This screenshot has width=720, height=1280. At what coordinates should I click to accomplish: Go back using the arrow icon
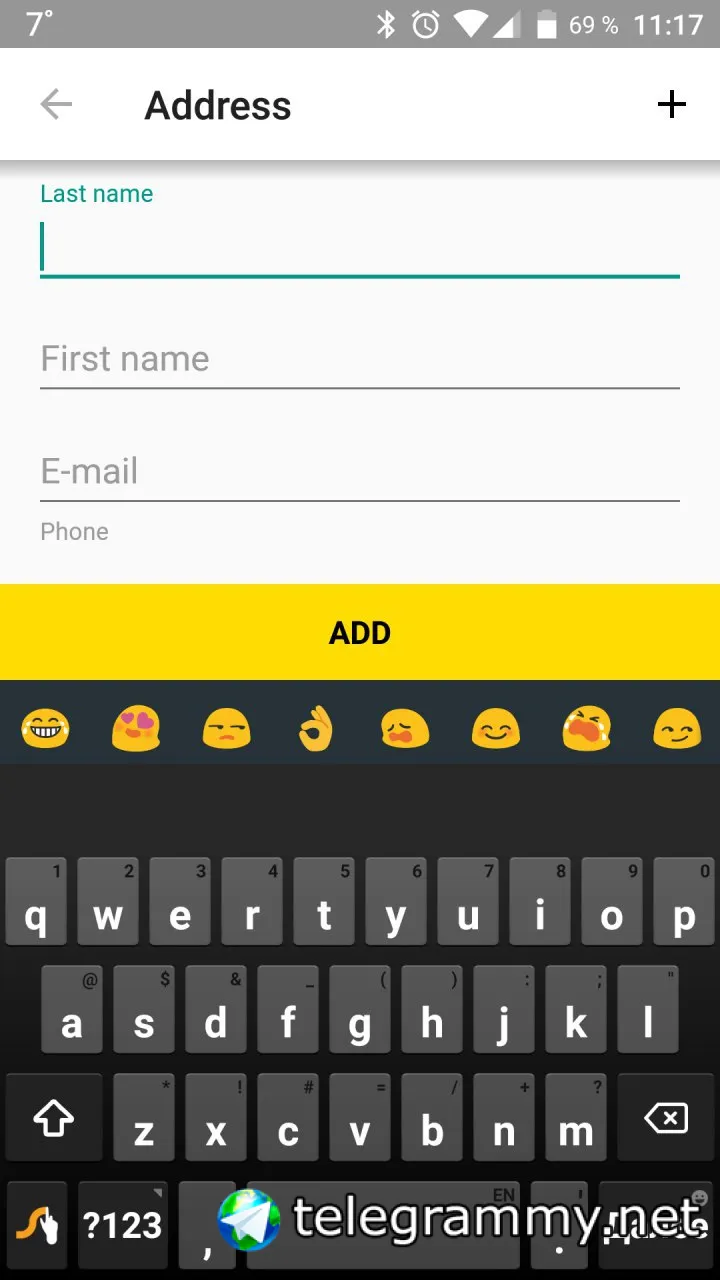tap(56, 105)
